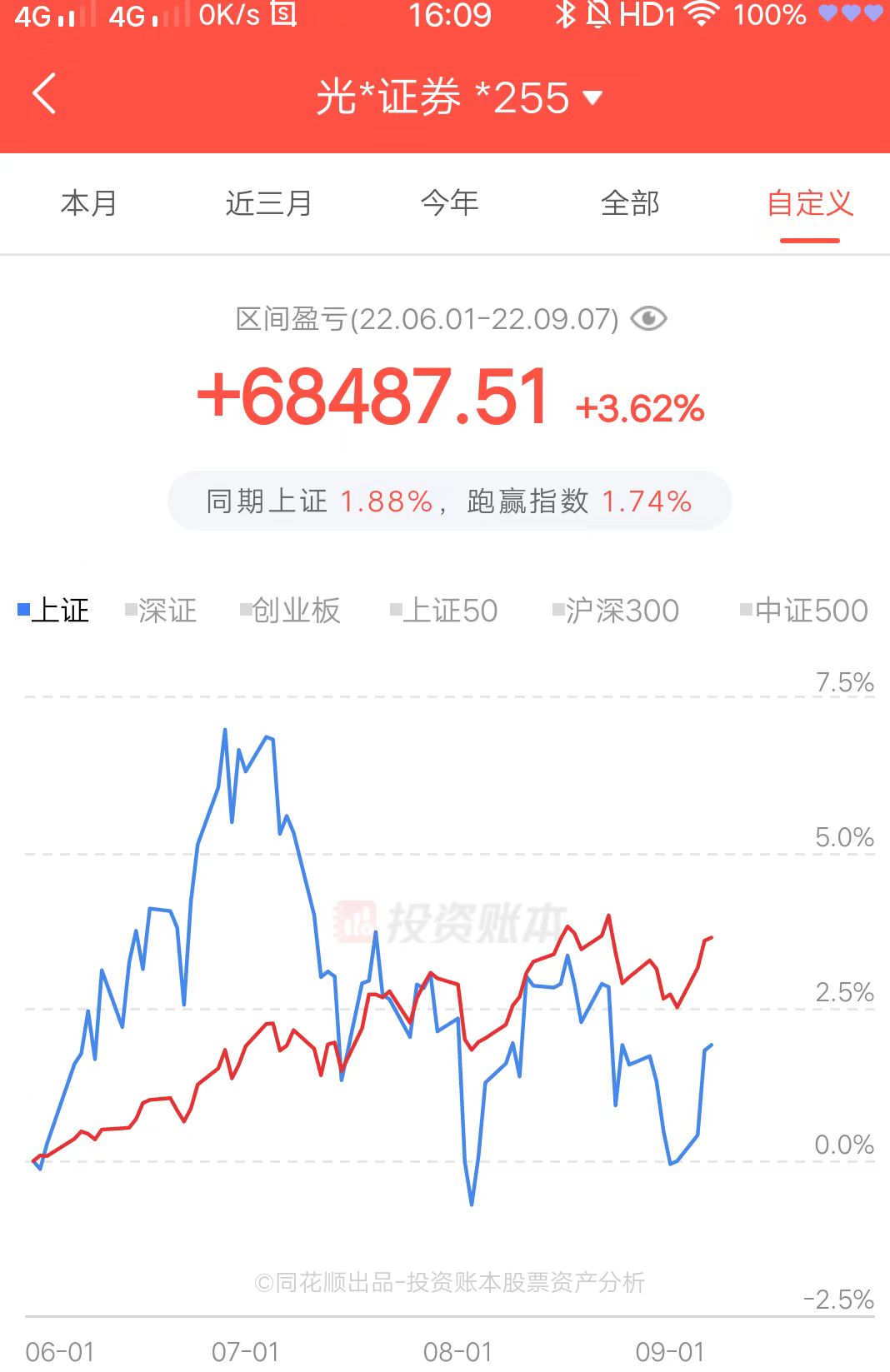Screen dimensions: 890x1372
Task: Compare with the 深证 index
Action: pos(162,611)
